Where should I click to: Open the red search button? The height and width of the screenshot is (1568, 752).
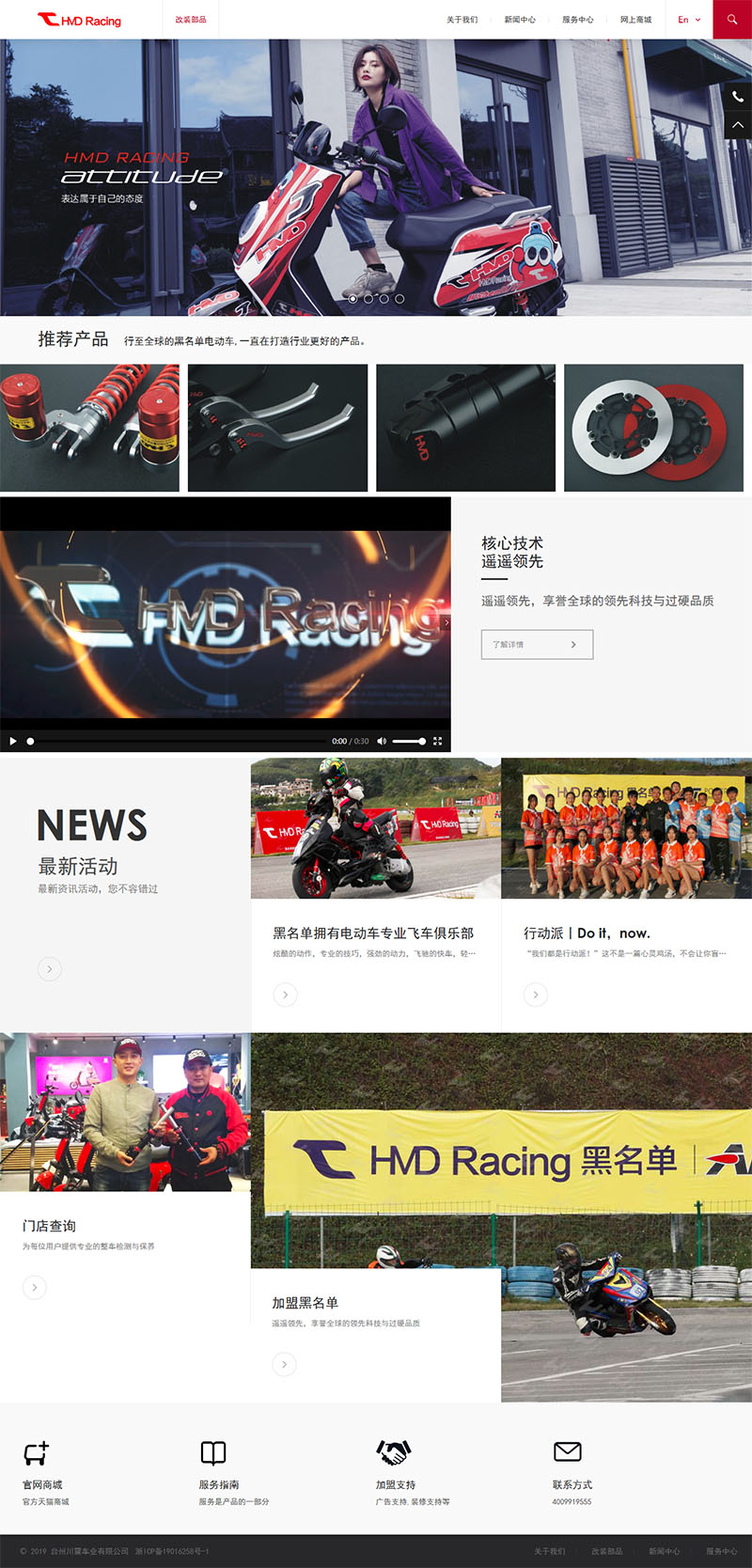732,19
